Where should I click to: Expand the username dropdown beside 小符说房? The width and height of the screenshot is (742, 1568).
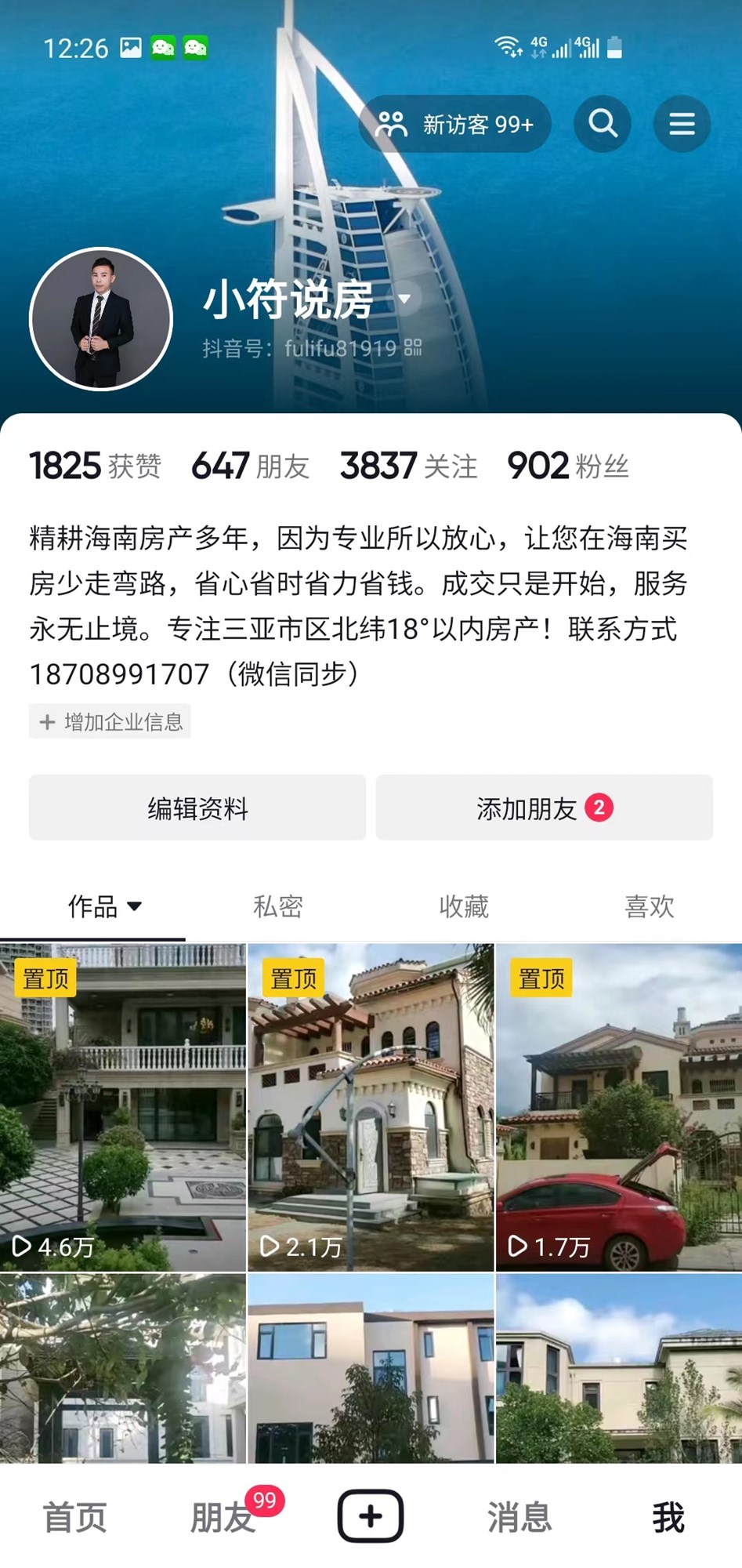405,300
